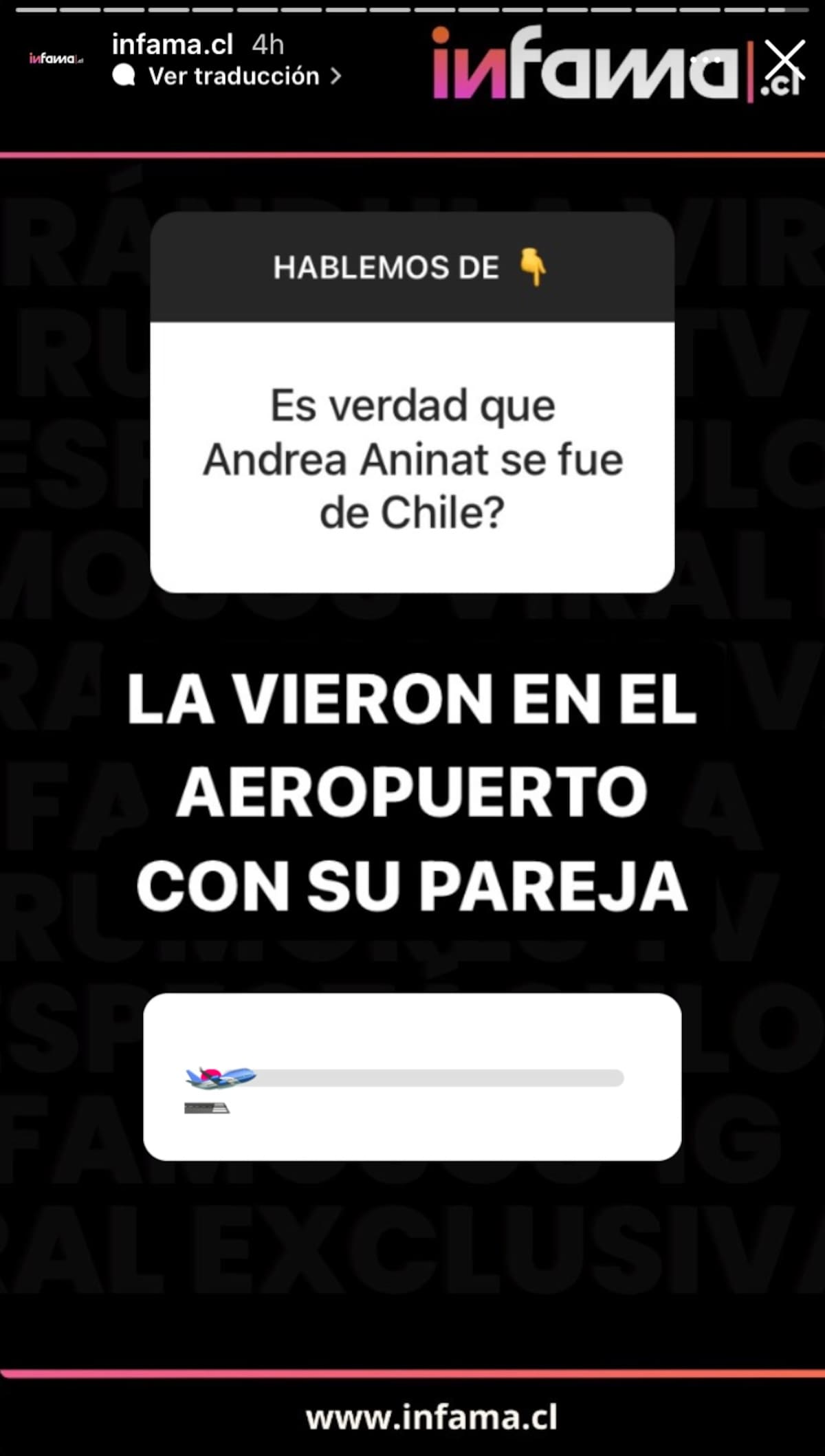Toggle the HABLEMOS DE question sticker
The width and height of the screenshot is (825, 1456).
click(x=412, y=268)
